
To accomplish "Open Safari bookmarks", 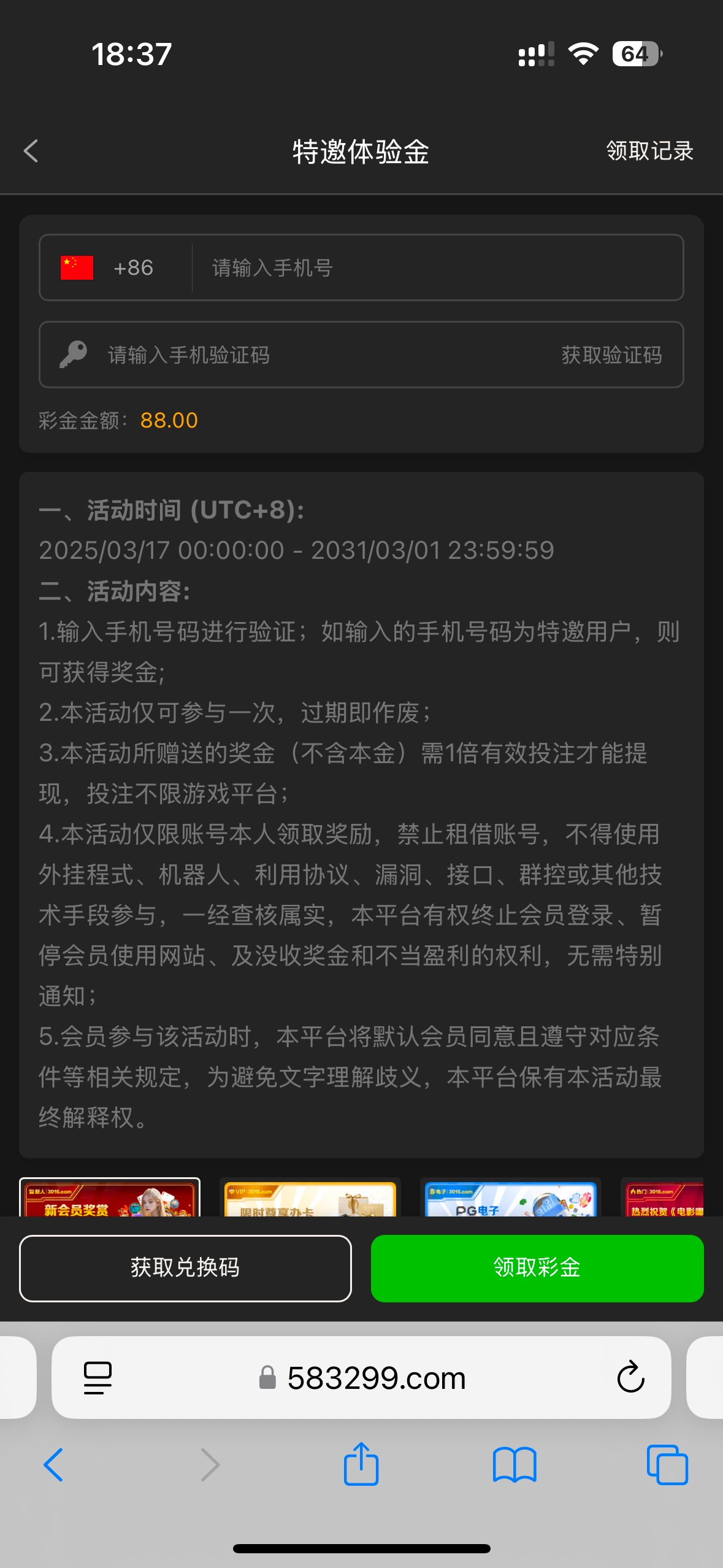I will tap(514, 1465).
